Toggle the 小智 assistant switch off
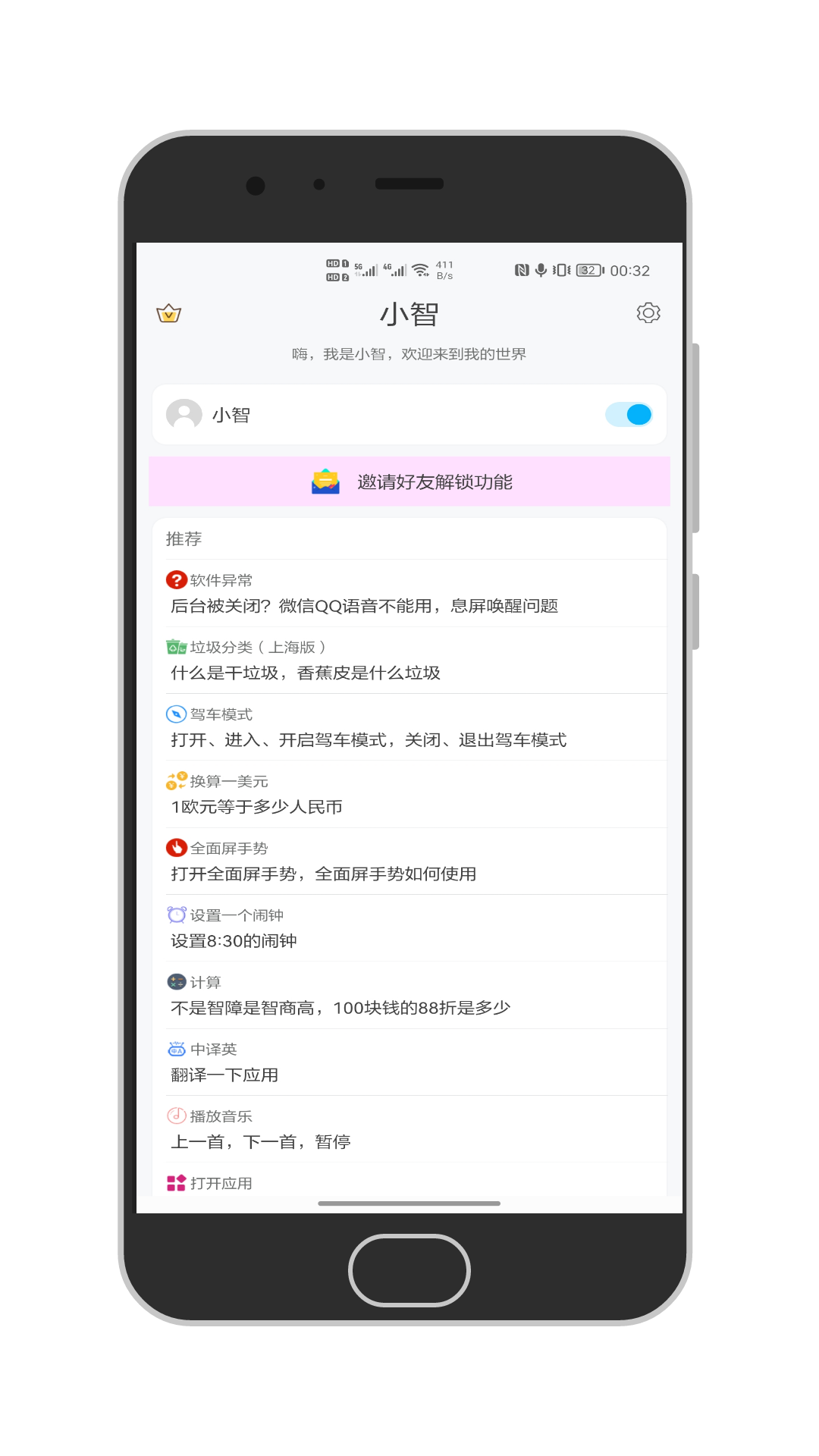The image size is (819, 1456). click(x=629, y=415)
